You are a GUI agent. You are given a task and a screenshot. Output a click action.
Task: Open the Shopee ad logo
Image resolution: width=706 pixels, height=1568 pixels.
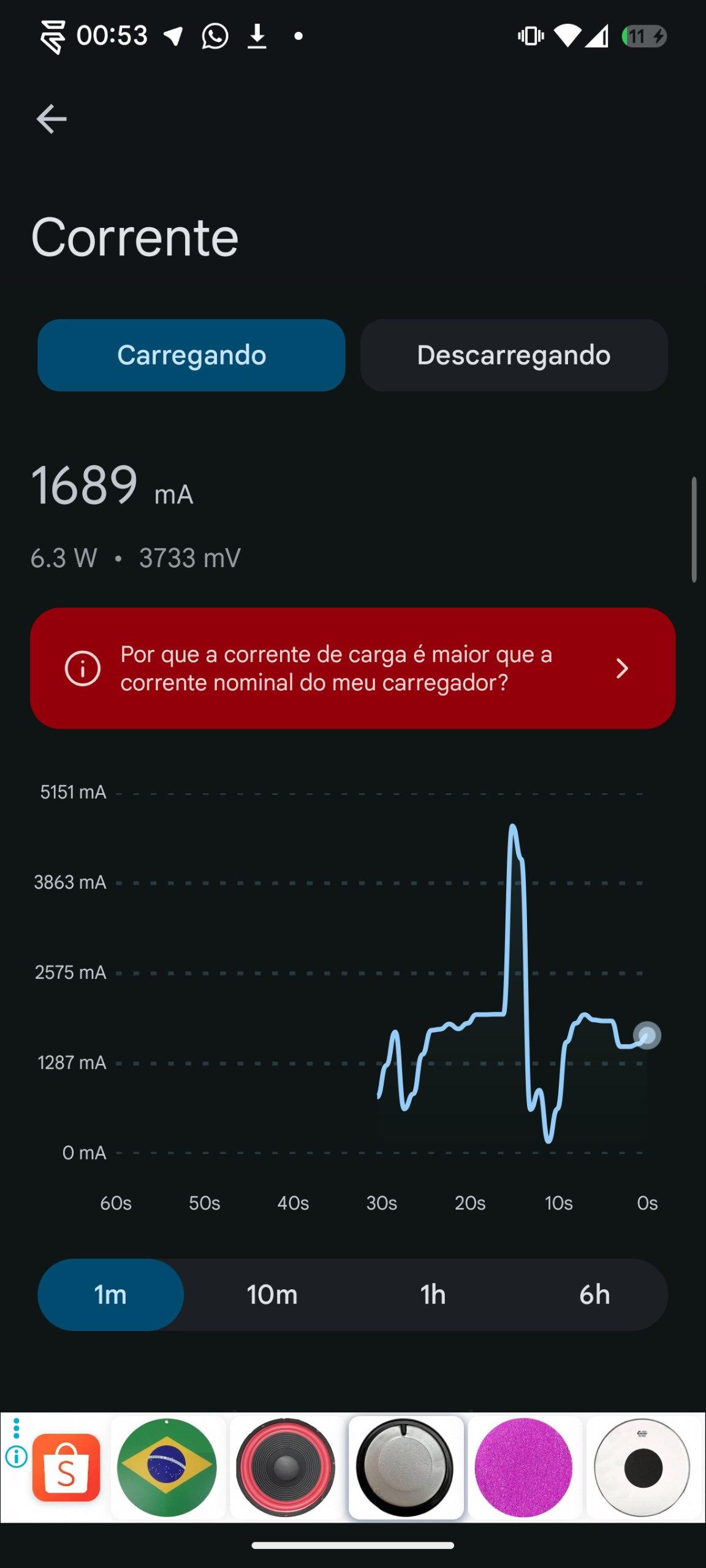point(66,1468)
